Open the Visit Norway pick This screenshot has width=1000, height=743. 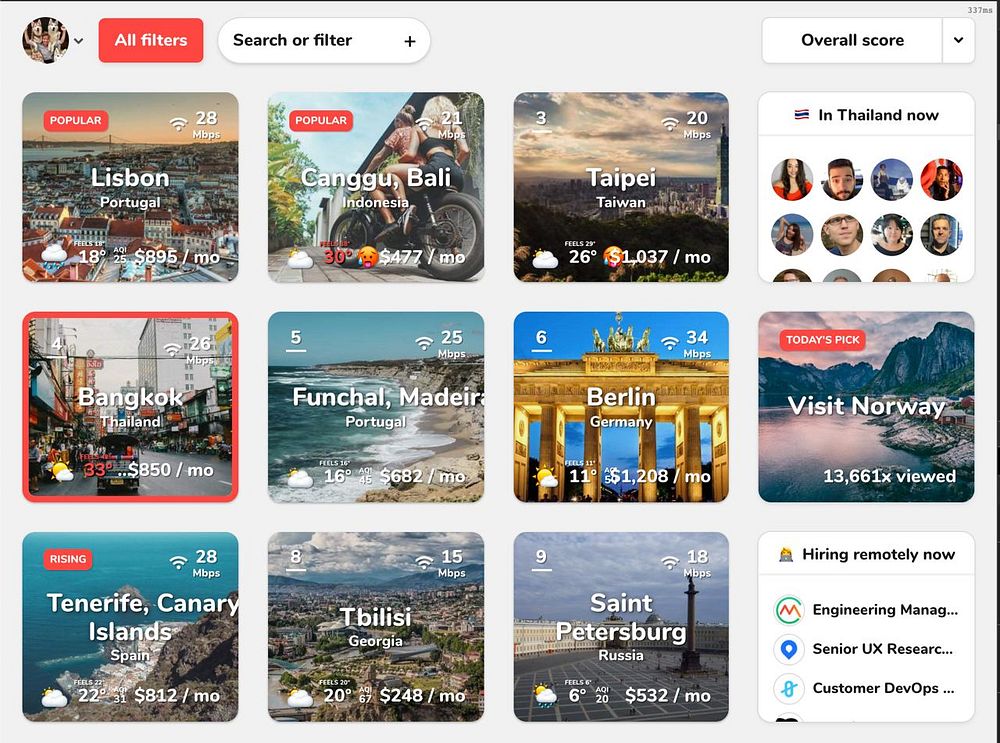click(866, 406)
